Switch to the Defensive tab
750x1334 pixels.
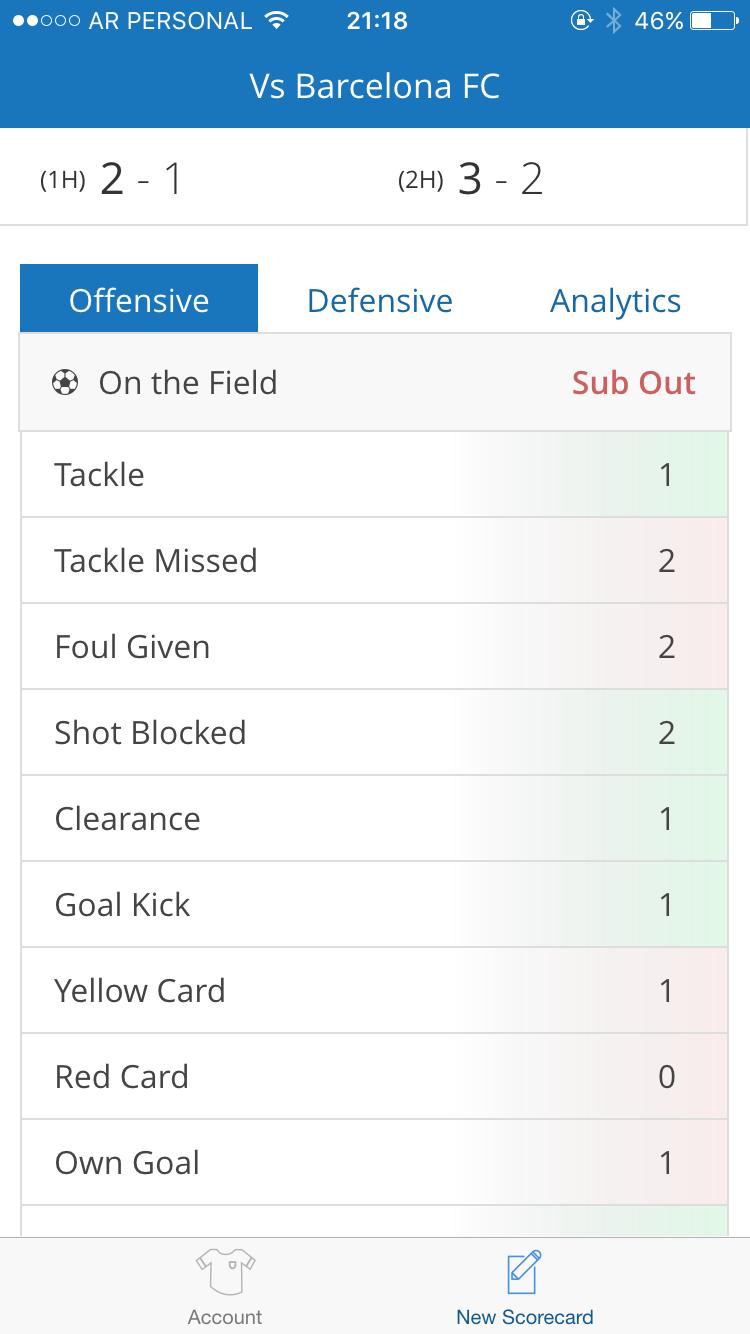(379, 300)
